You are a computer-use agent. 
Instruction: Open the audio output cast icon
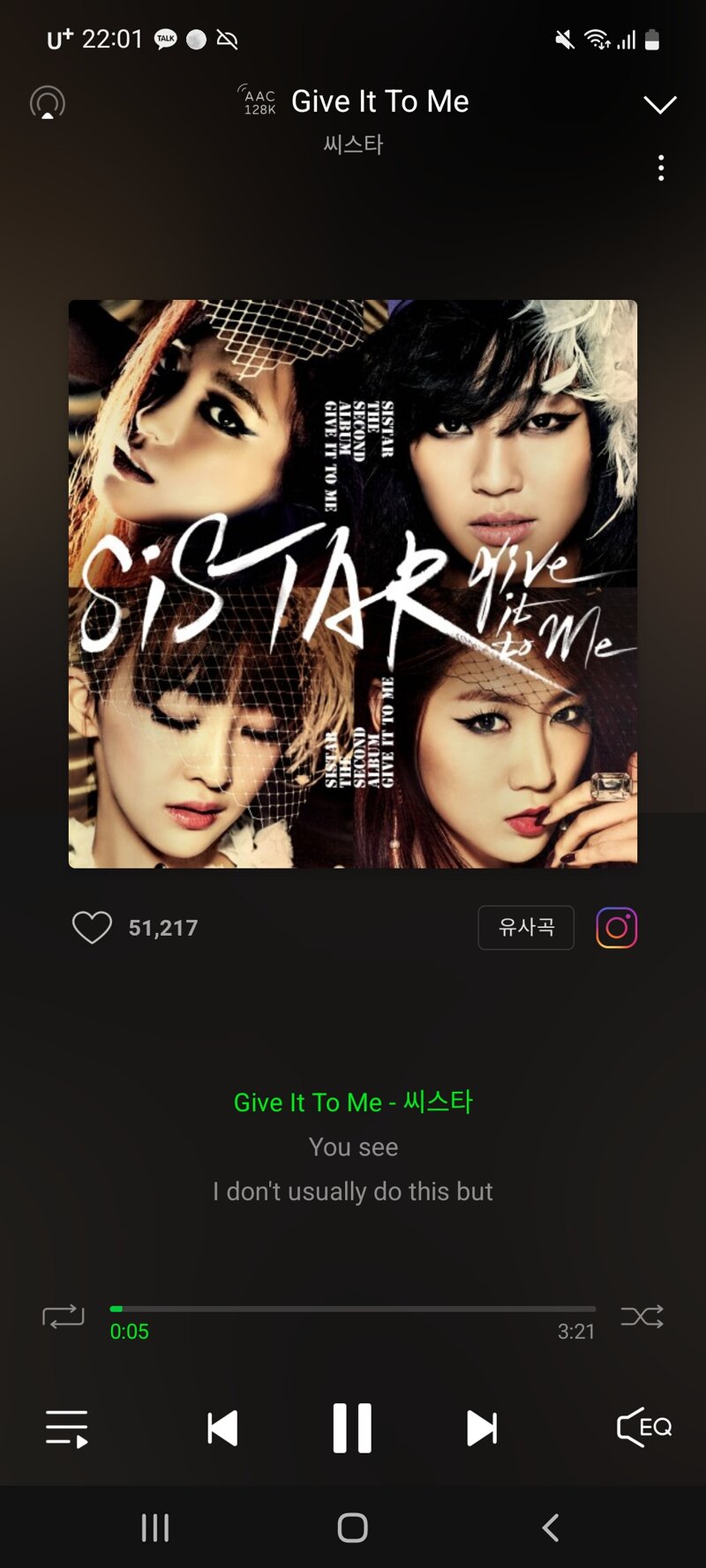[48, 103]
